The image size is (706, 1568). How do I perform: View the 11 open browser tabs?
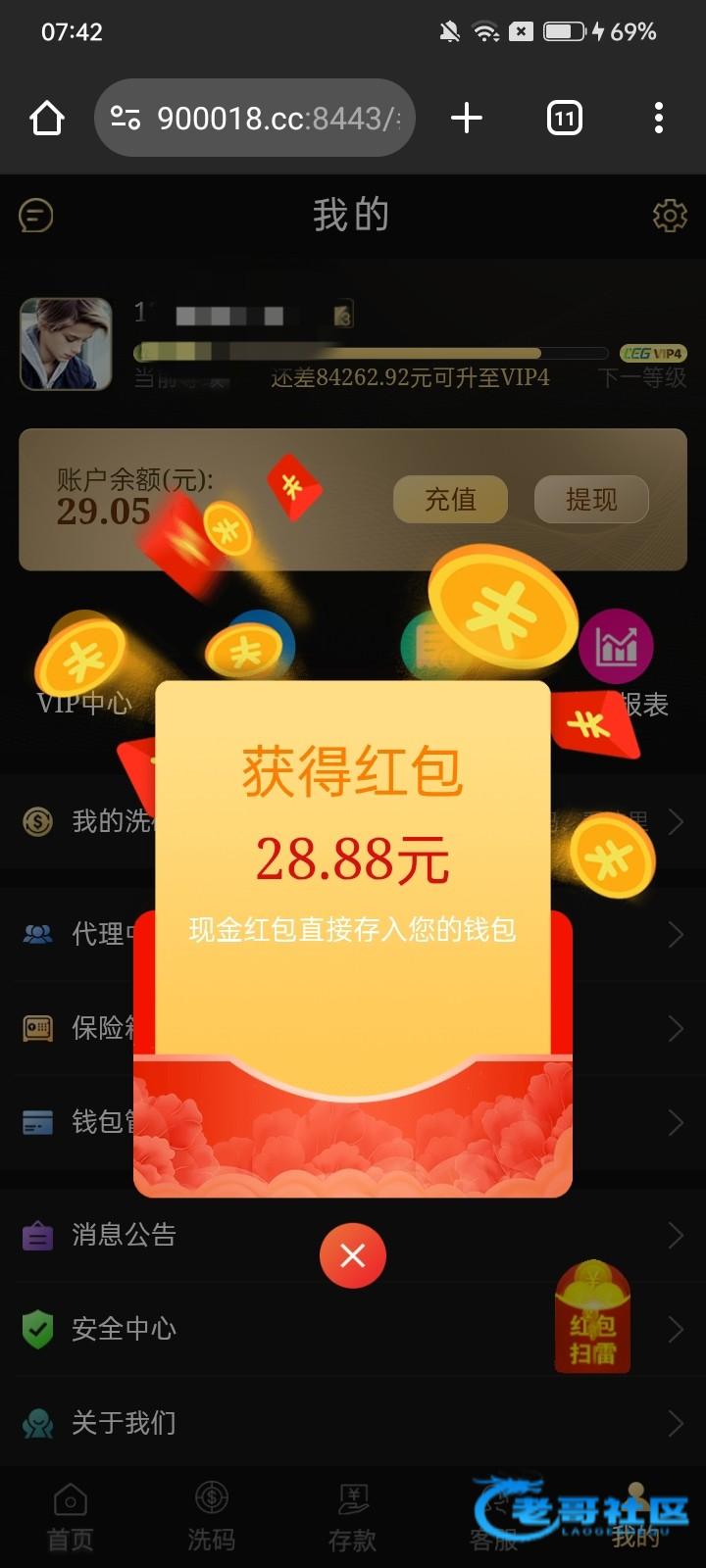564,119
